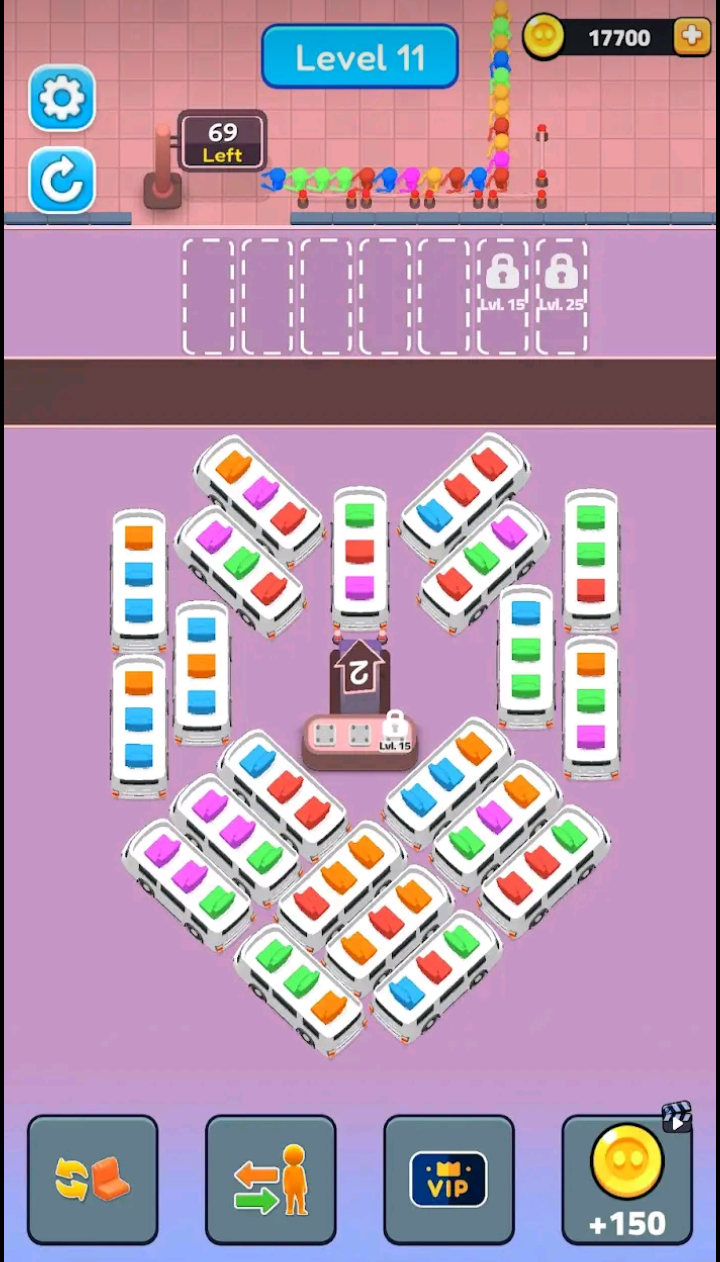
Task: Send out the green, red, purple bus
Action: click(360, 555)
